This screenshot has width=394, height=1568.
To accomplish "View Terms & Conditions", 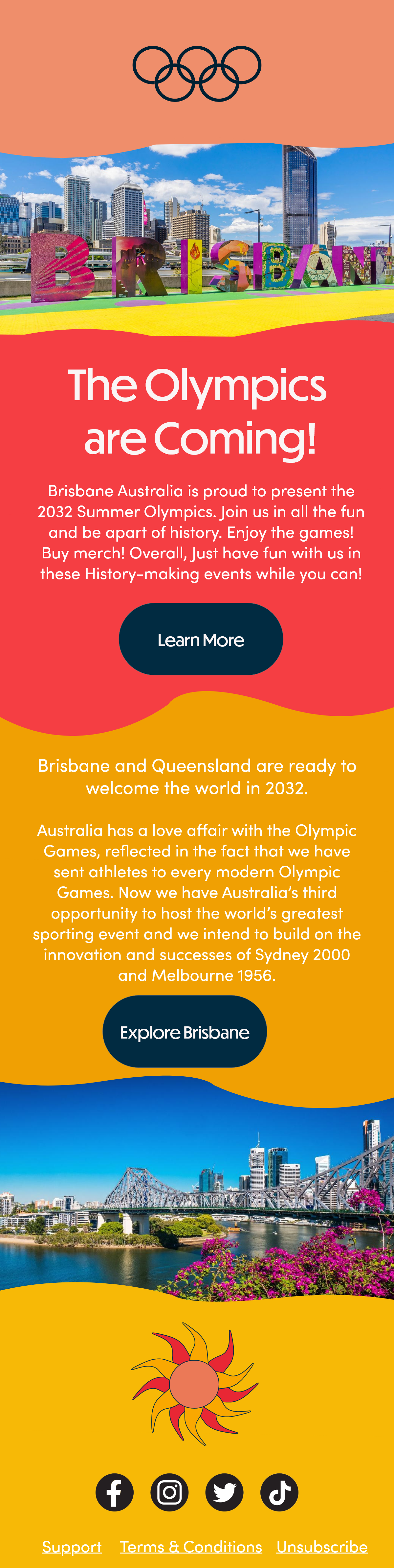I will [x=191, y=1546].
